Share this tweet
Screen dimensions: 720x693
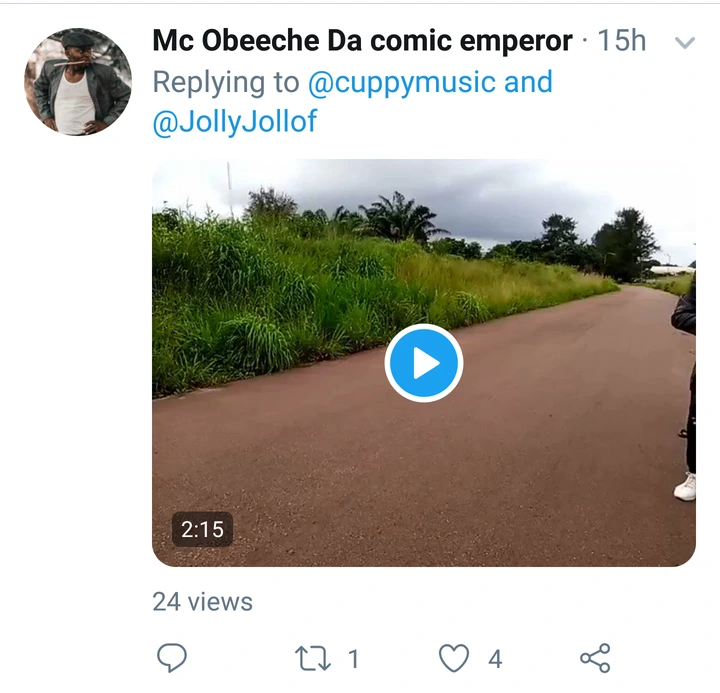595,658
